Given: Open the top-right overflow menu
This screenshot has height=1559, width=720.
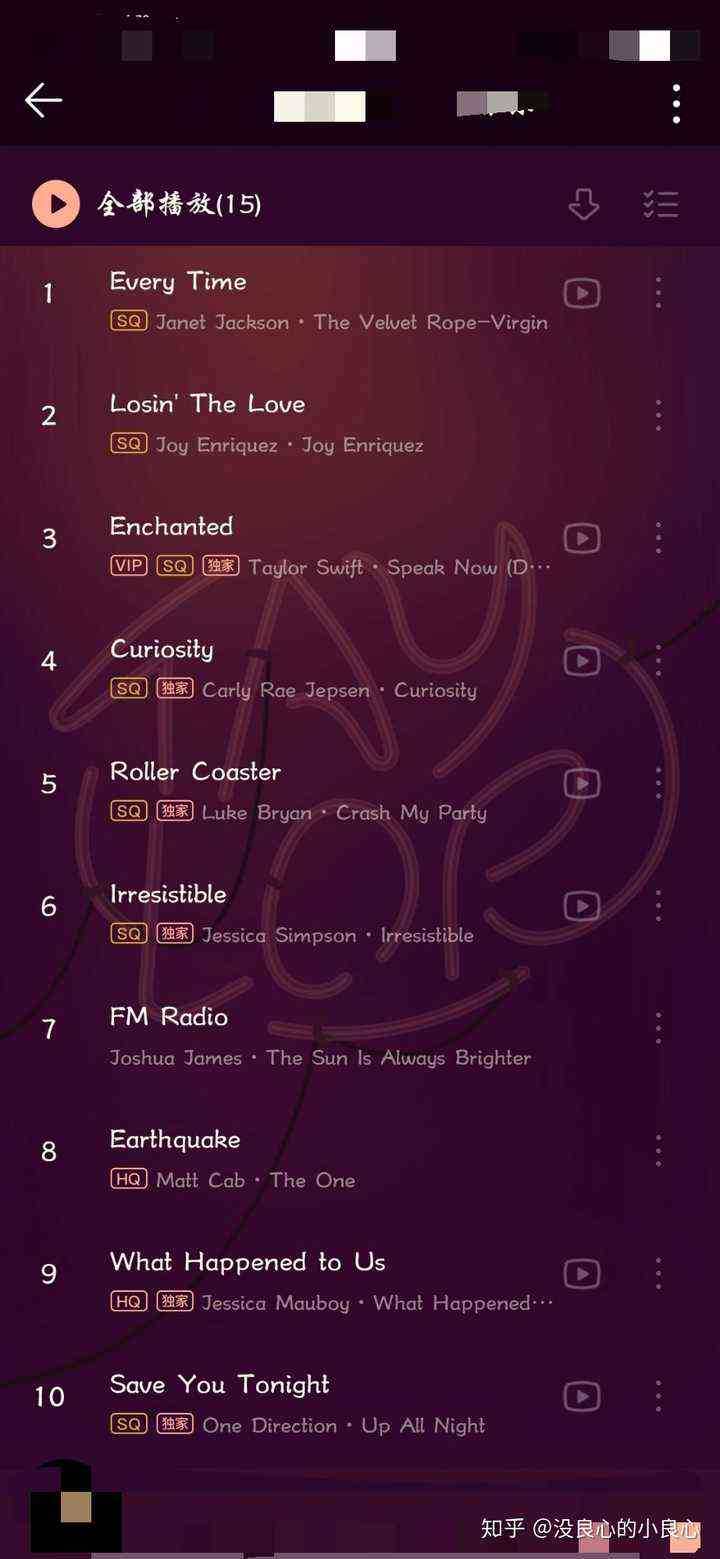Looking at the screenshot, I should pos(676,103).
